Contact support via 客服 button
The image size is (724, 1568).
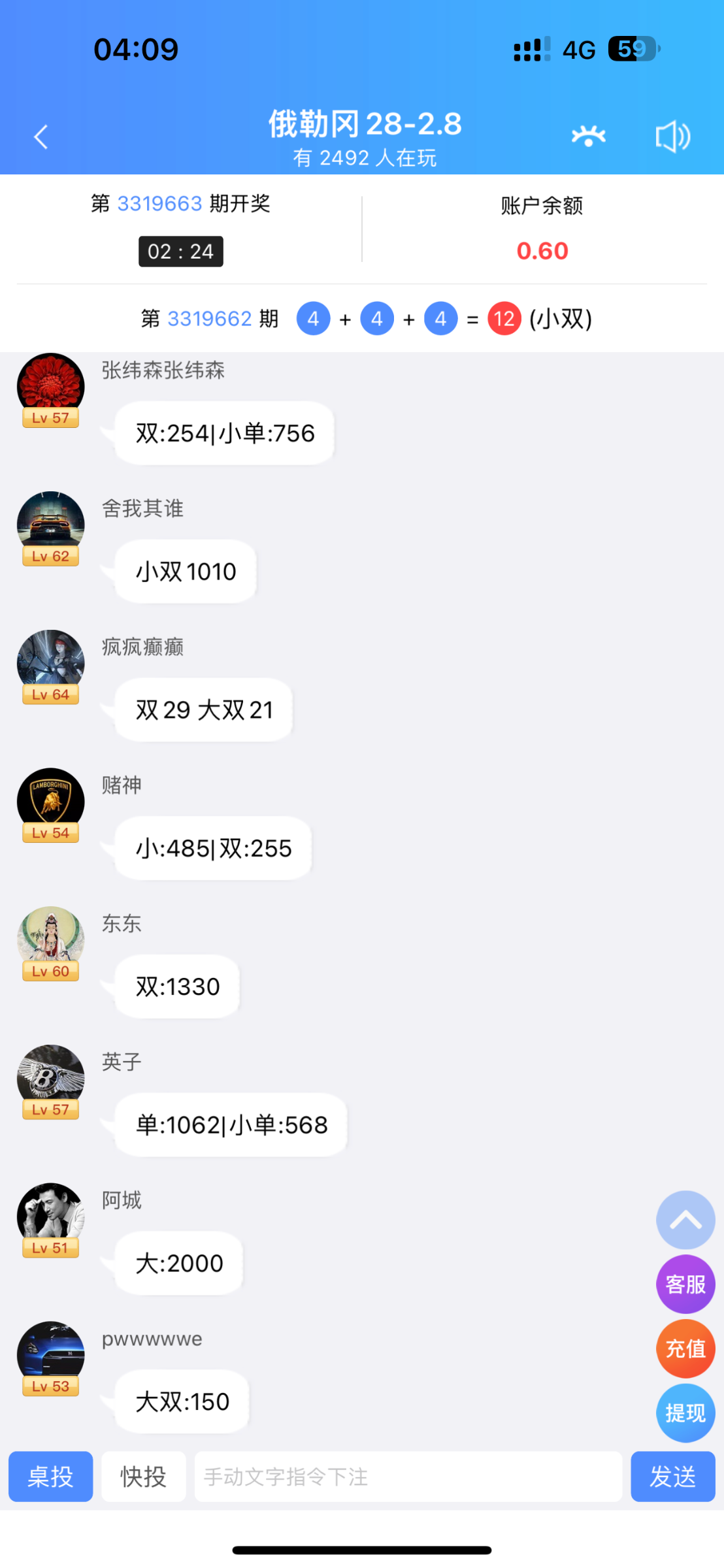[685, 1284]
